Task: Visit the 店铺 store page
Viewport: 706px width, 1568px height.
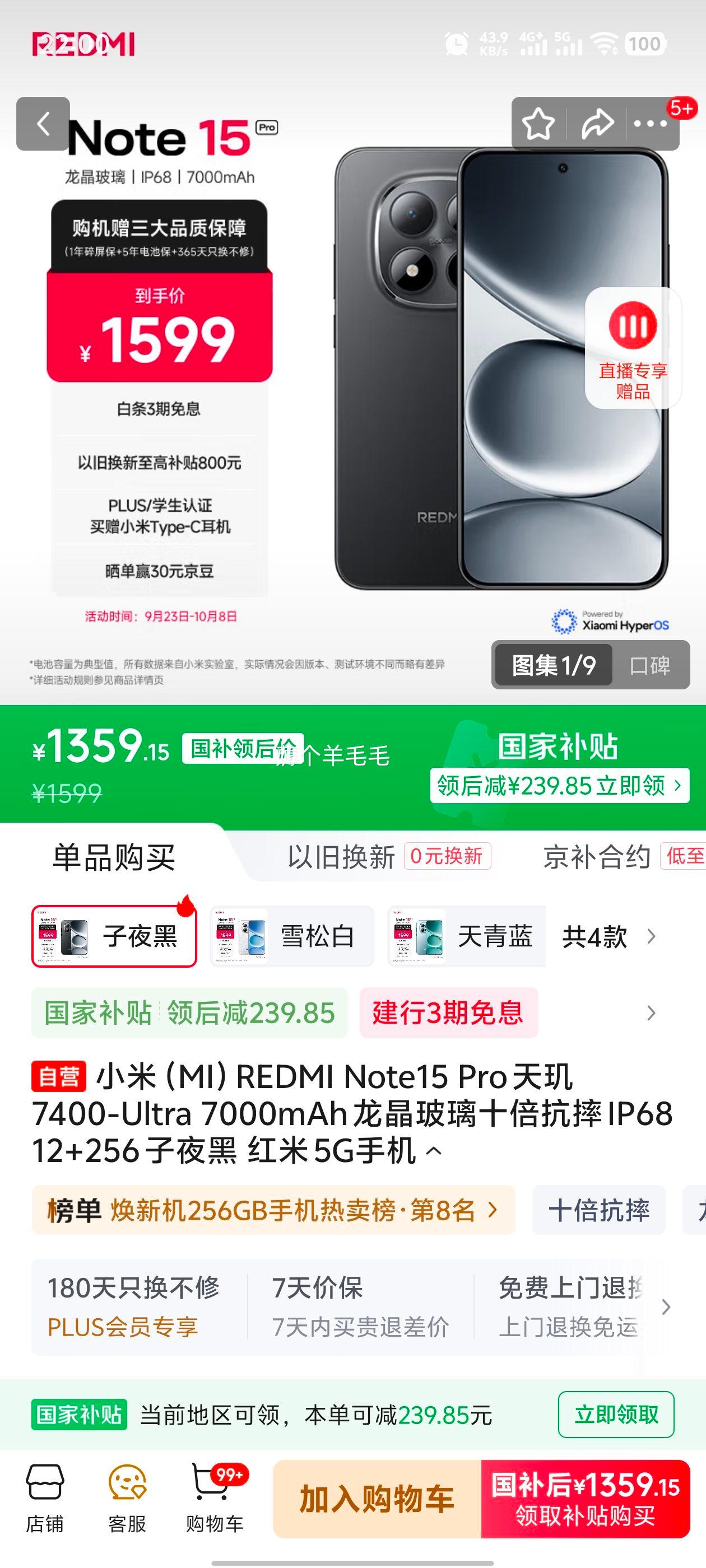Action: pyautogui.click(x=44, y=1499)
